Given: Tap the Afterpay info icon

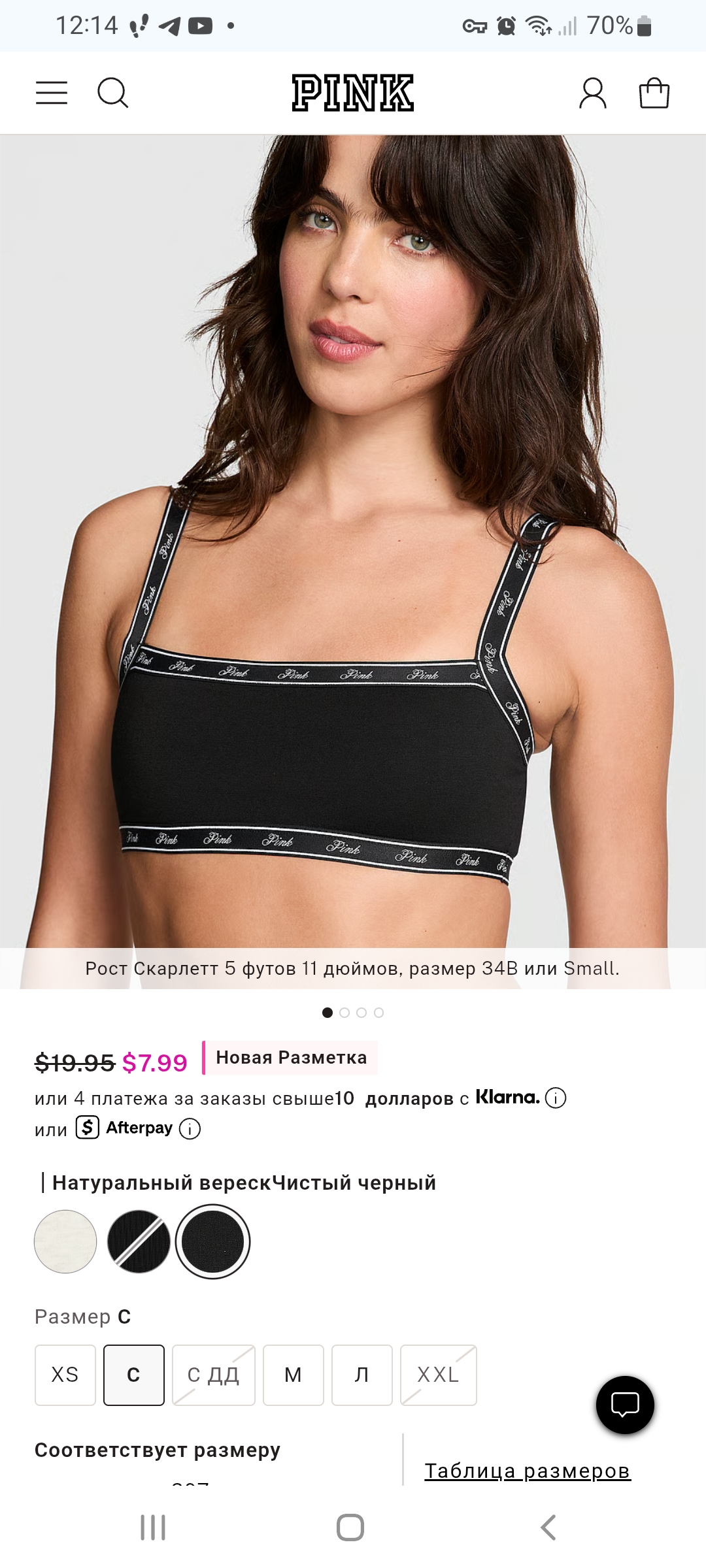Looking at the screenshot, I should [x=190, y=1128].
